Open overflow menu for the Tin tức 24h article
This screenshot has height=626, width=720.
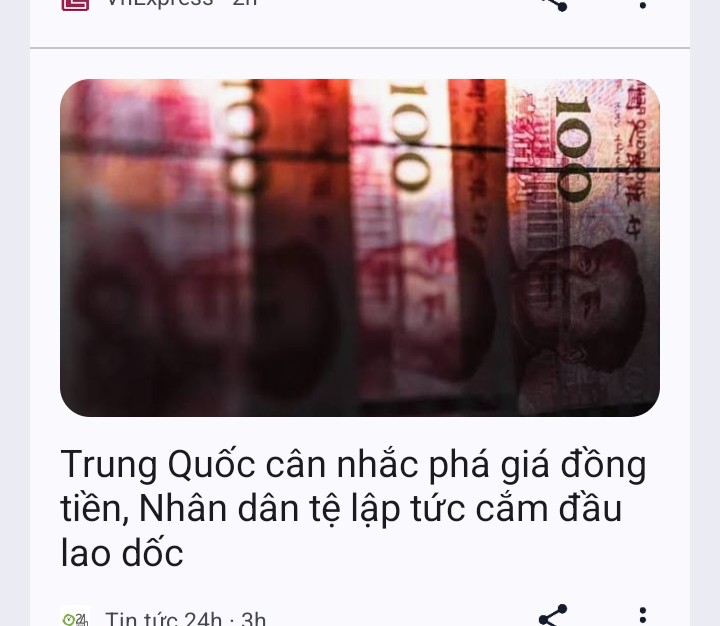pos(642,615)
